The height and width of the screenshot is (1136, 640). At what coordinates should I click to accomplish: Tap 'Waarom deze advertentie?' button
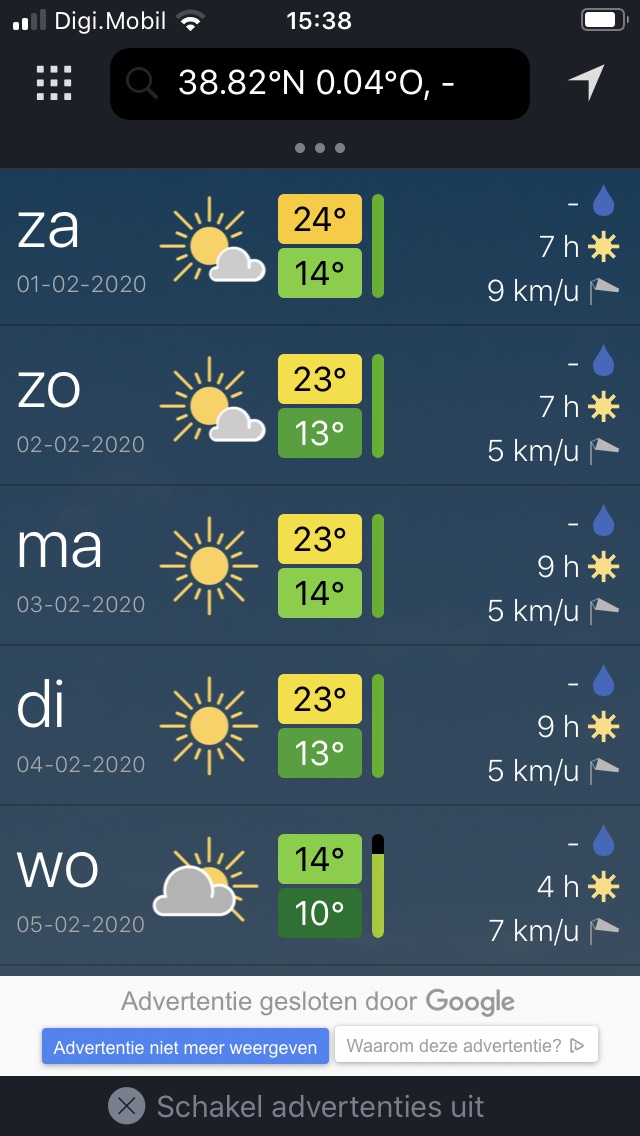466,1045
